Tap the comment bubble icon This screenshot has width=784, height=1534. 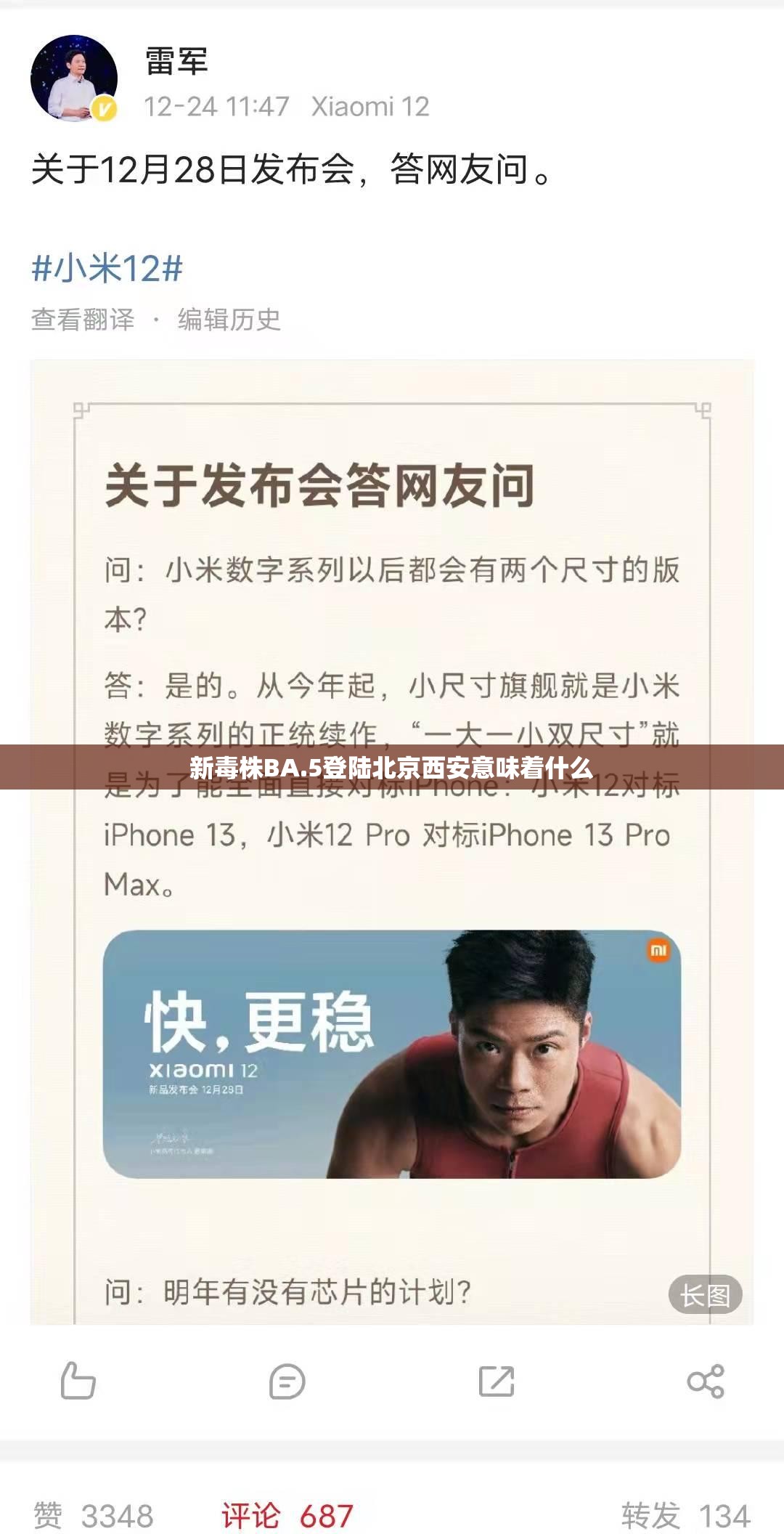click(287, 1381)
